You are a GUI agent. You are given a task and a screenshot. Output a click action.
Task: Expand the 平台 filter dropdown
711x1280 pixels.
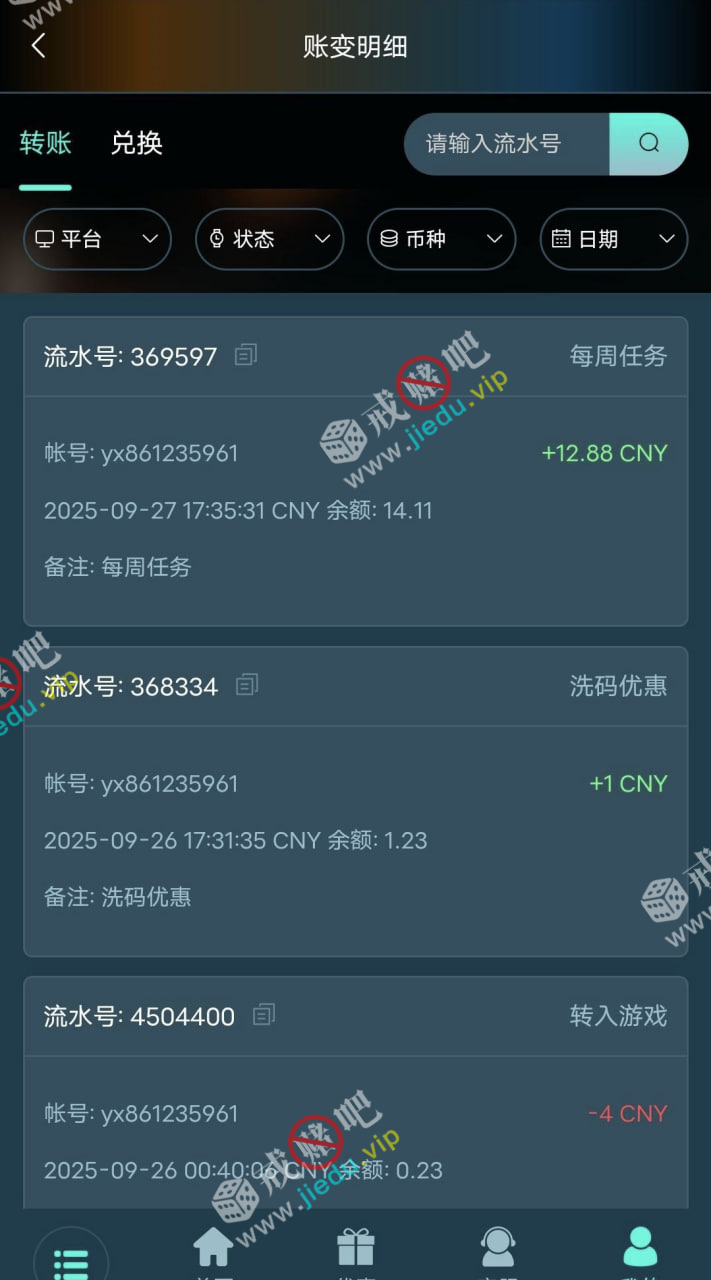[97, 239]
